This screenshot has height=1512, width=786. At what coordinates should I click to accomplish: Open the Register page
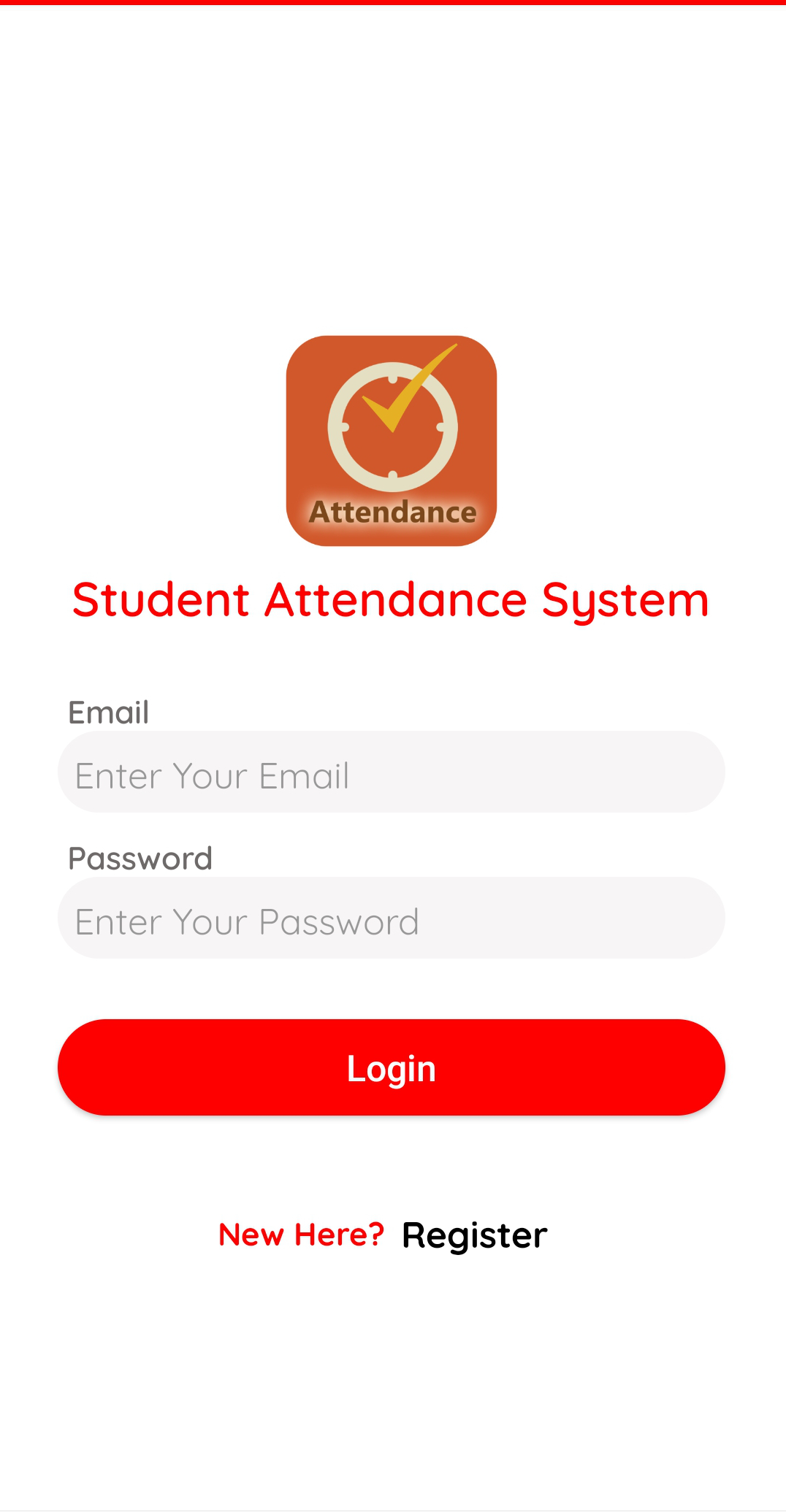(x=475, y=1235)
